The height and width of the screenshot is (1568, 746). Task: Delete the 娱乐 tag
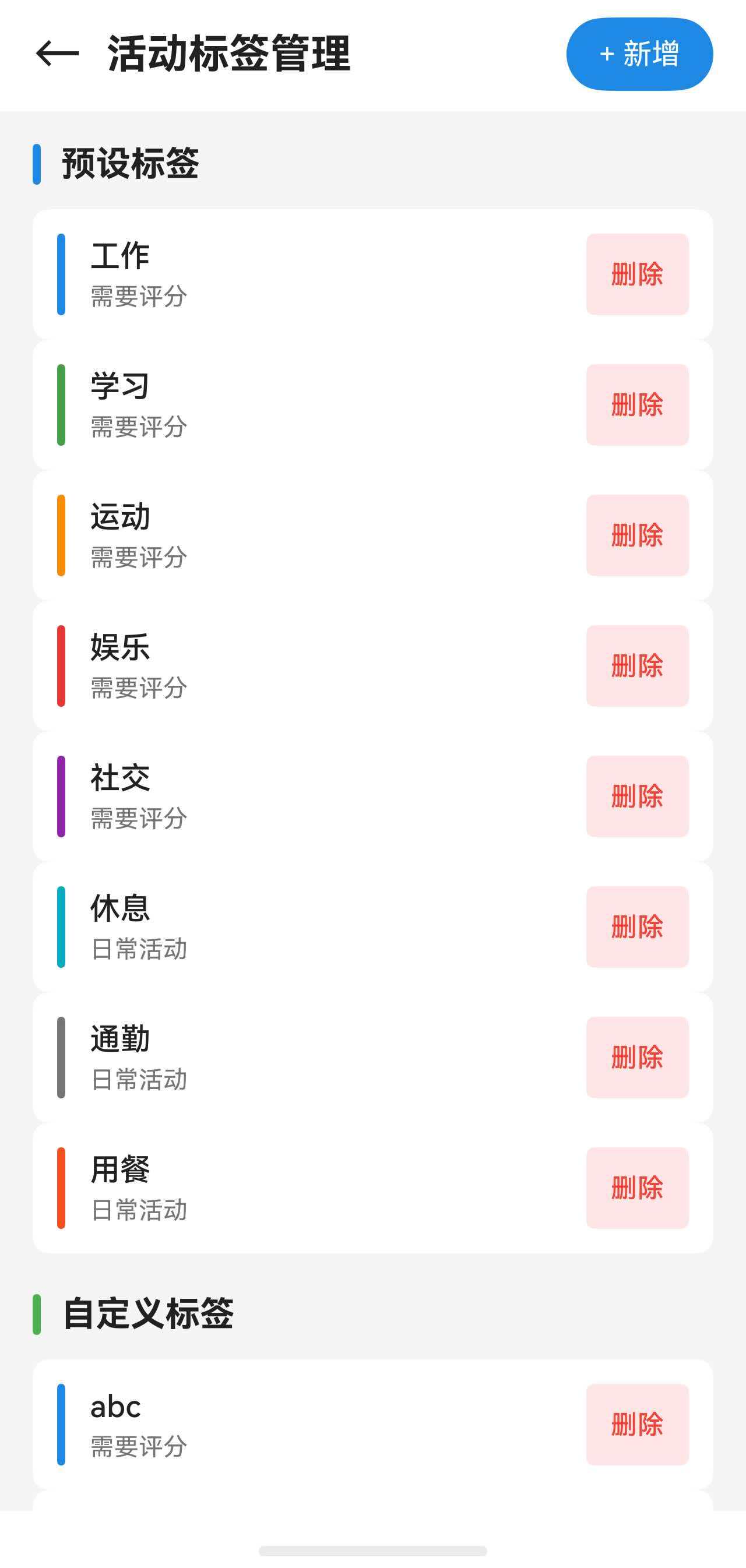[637, 666]
